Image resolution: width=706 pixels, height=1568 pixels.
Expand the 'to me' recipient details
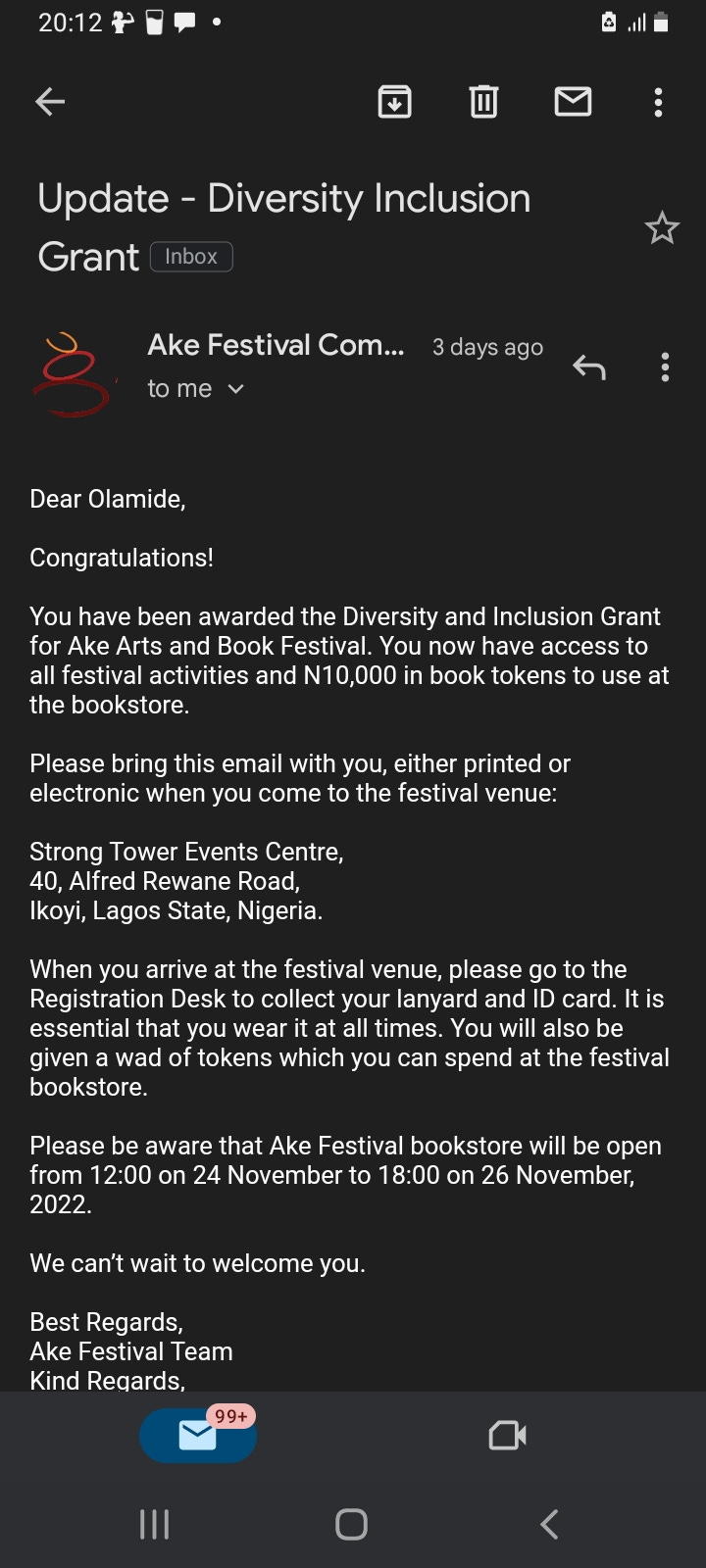[195, 389]
